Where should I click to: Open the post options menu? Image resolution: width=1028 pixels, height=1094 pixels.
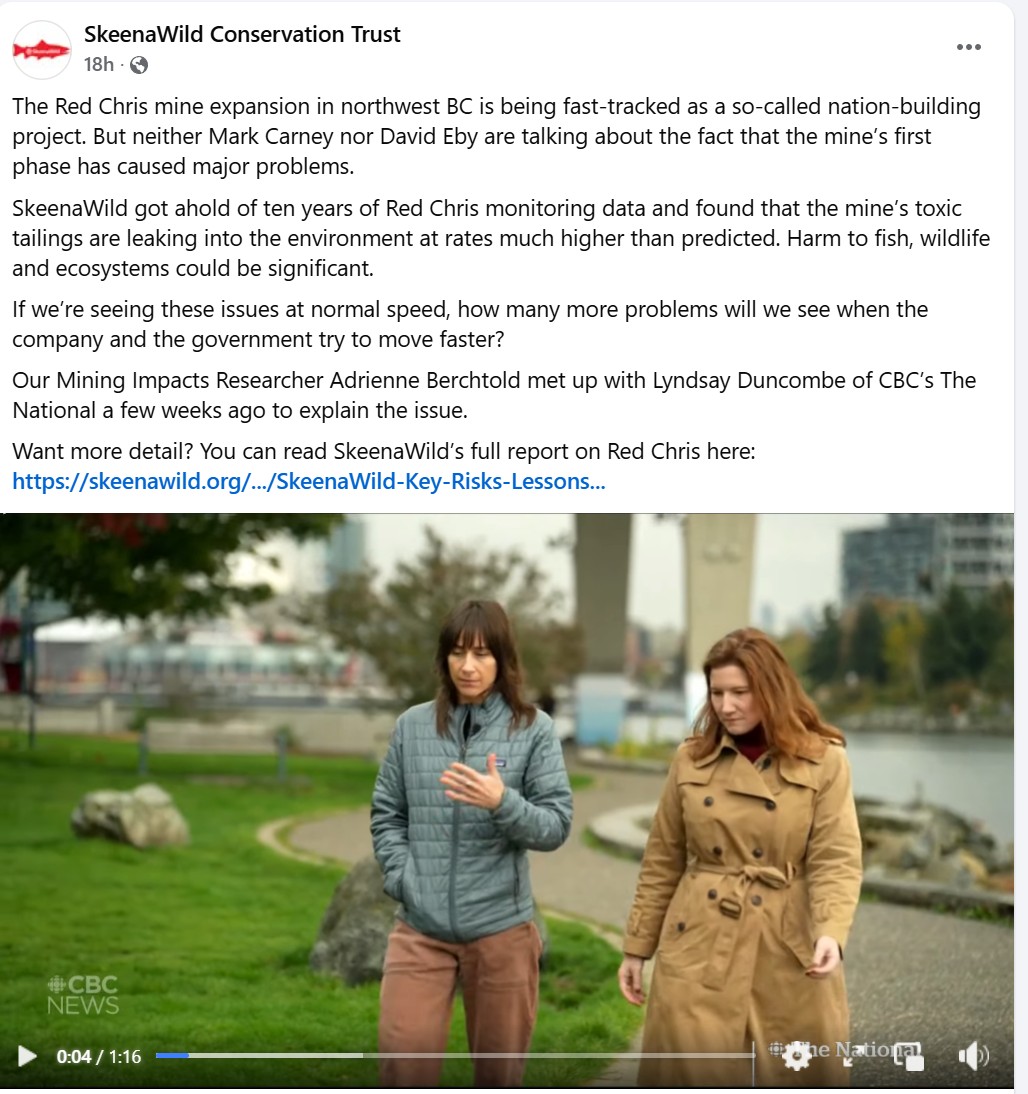click(x=968, y=47)
